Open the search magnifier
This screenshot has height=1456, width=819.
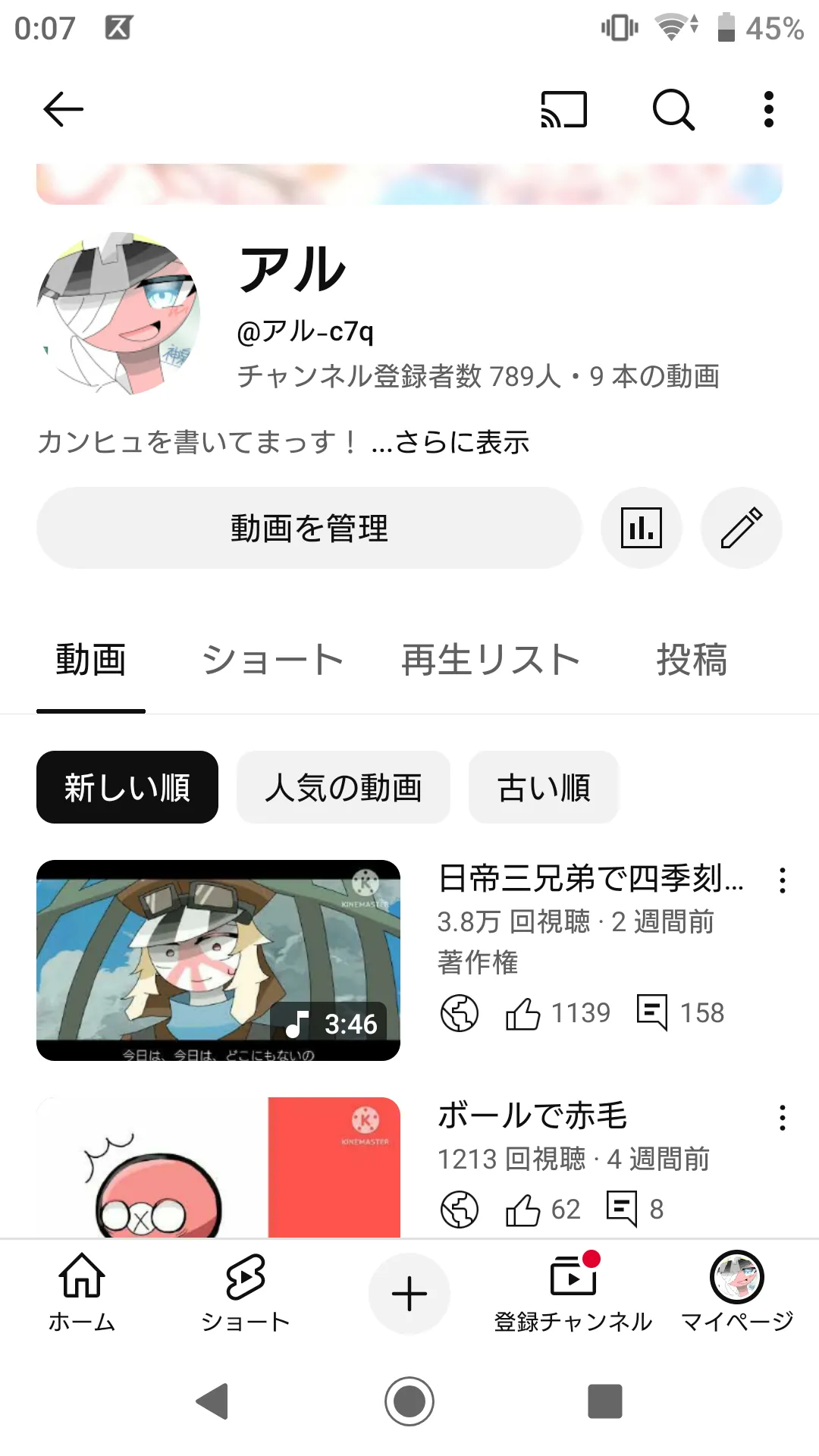(673, 109)
